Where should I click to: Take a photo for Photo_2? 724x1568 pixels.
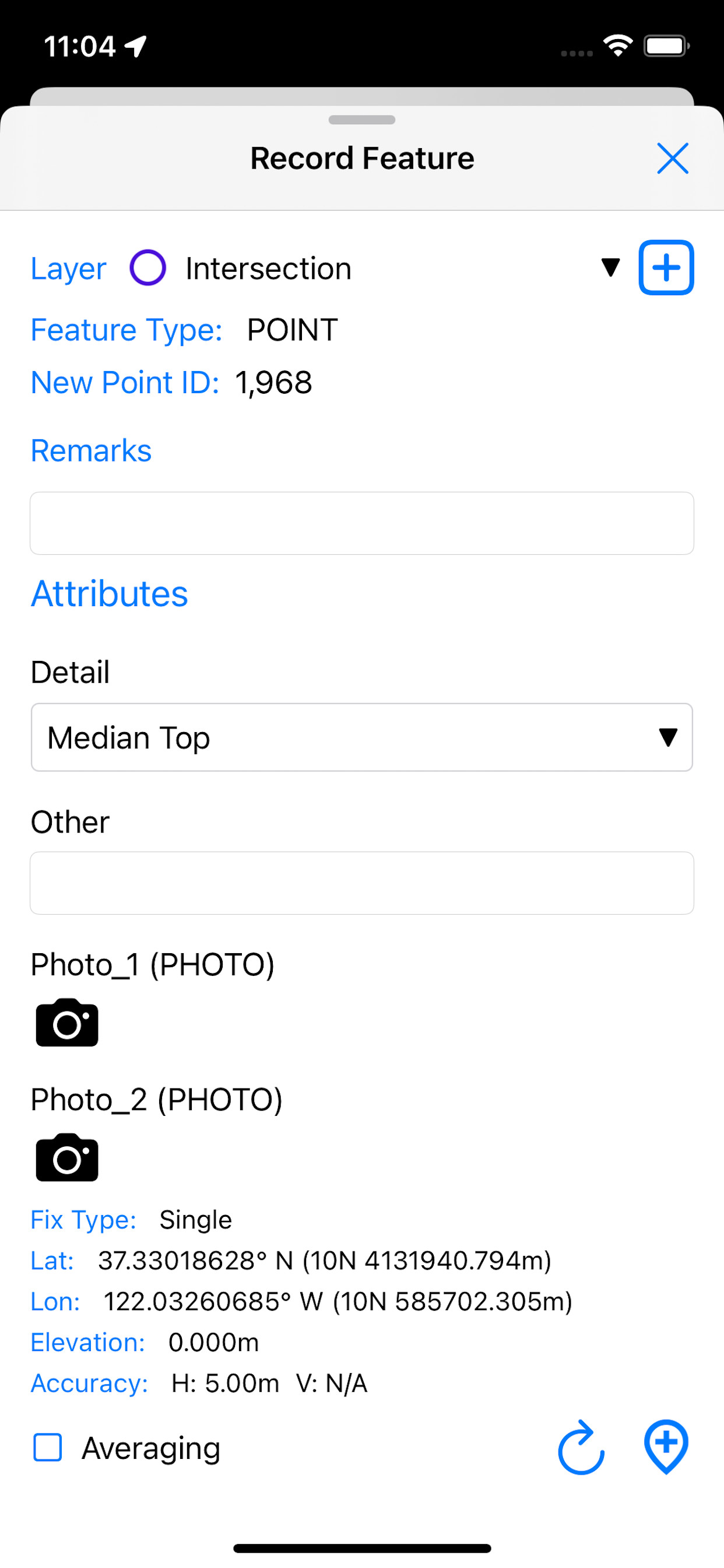(x=67, y=1157)
